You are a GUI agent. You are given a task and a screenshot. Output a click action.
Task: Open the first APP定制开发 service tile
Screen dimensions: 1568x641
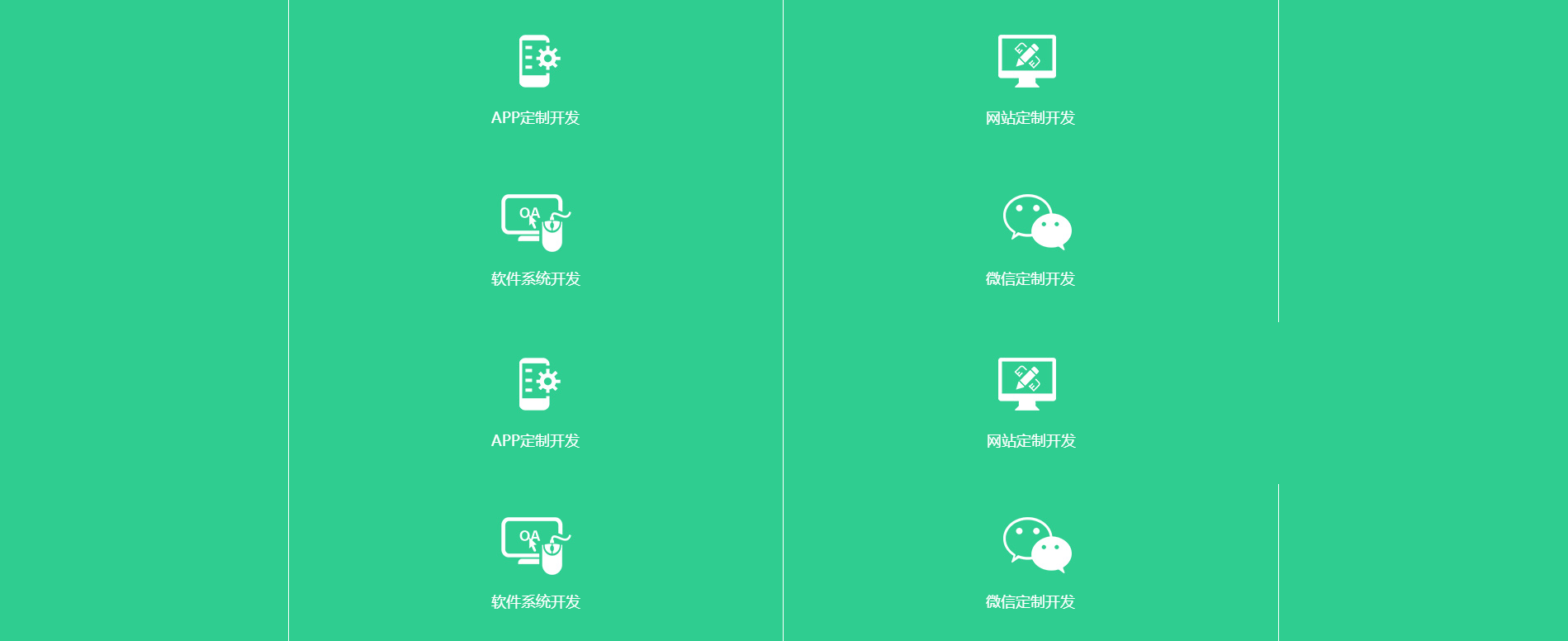[535, 79]
